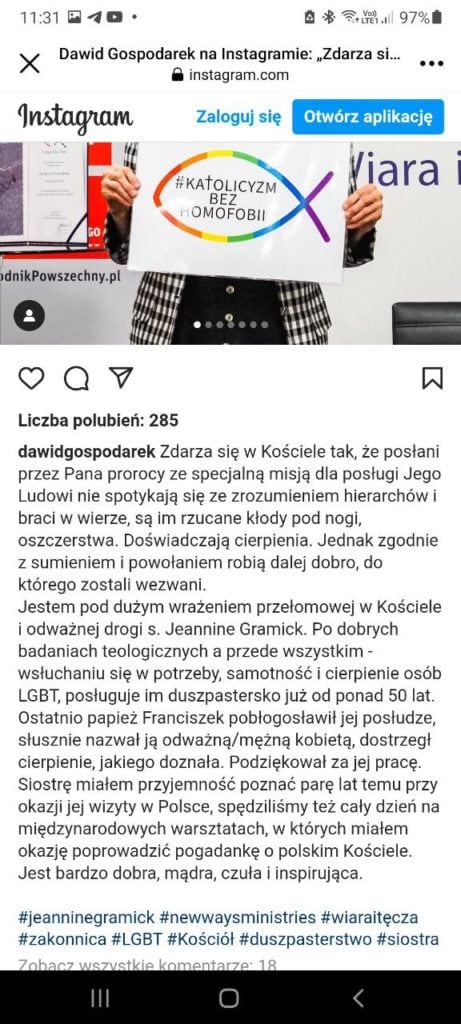
Task: Go to the home screen
Action: pyautogui.click(x=229, y=997)
